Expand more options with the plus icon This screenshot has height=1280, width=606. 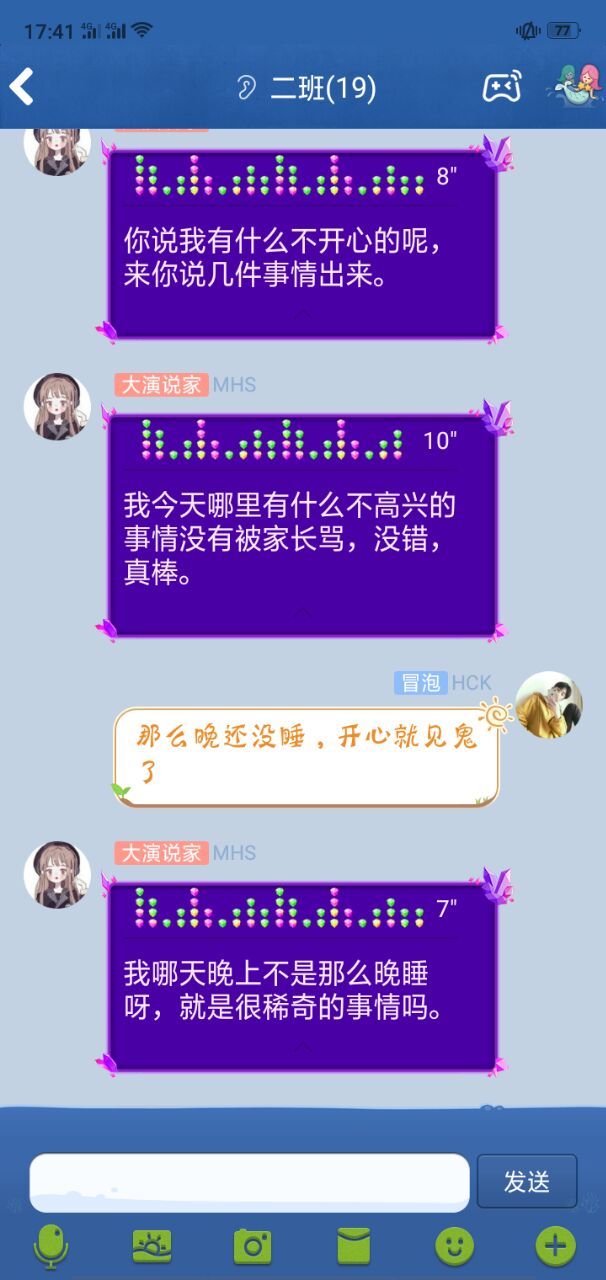coord(555,1245)
